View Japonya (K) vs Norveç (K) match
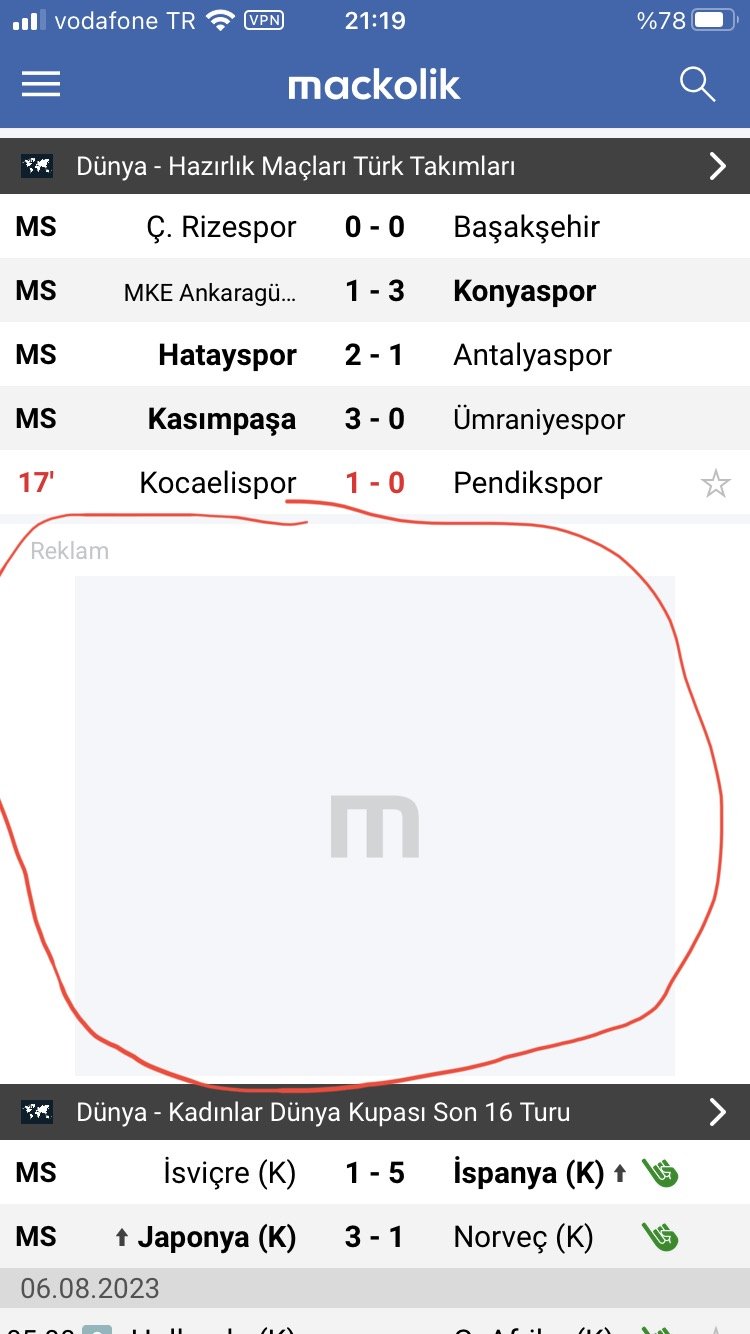 pos(374,1237)
